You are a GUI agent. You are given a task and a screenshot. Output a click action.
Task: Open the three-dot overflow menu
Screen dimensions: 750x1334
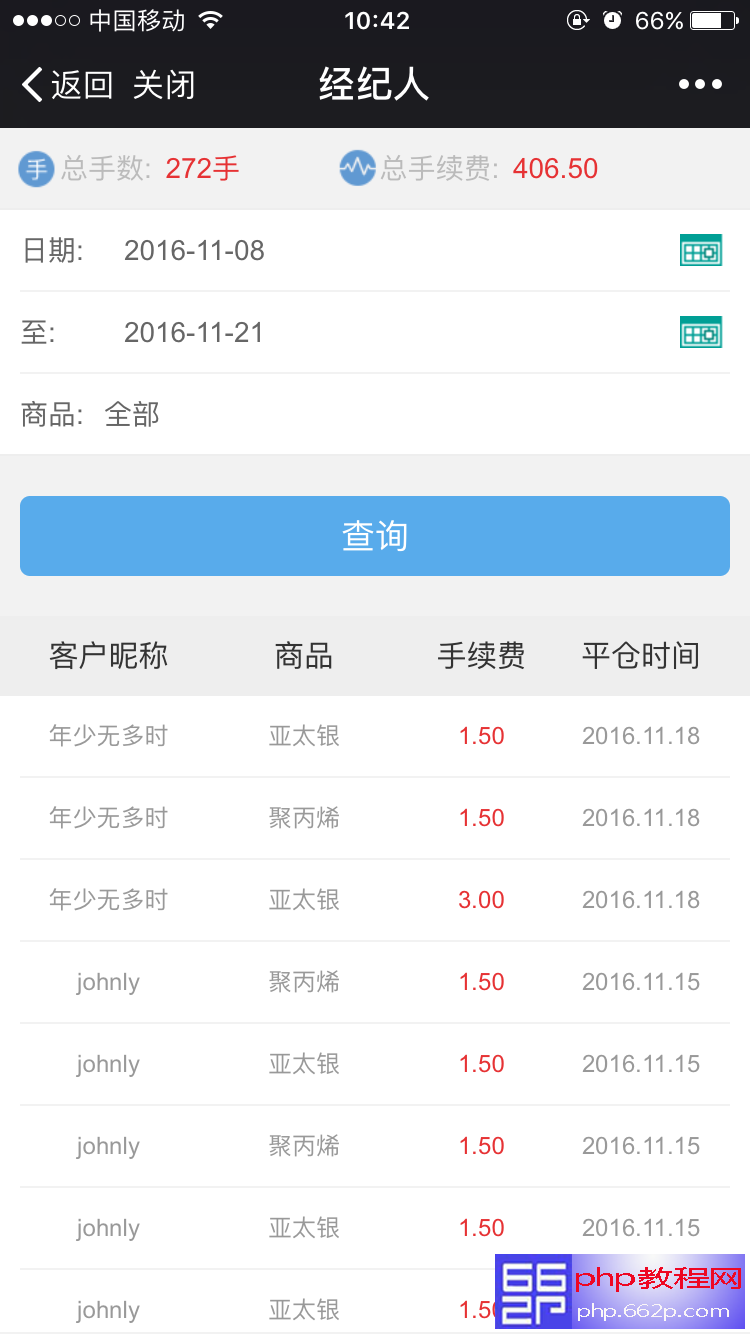pyautogui.click(x=700, y=85)
